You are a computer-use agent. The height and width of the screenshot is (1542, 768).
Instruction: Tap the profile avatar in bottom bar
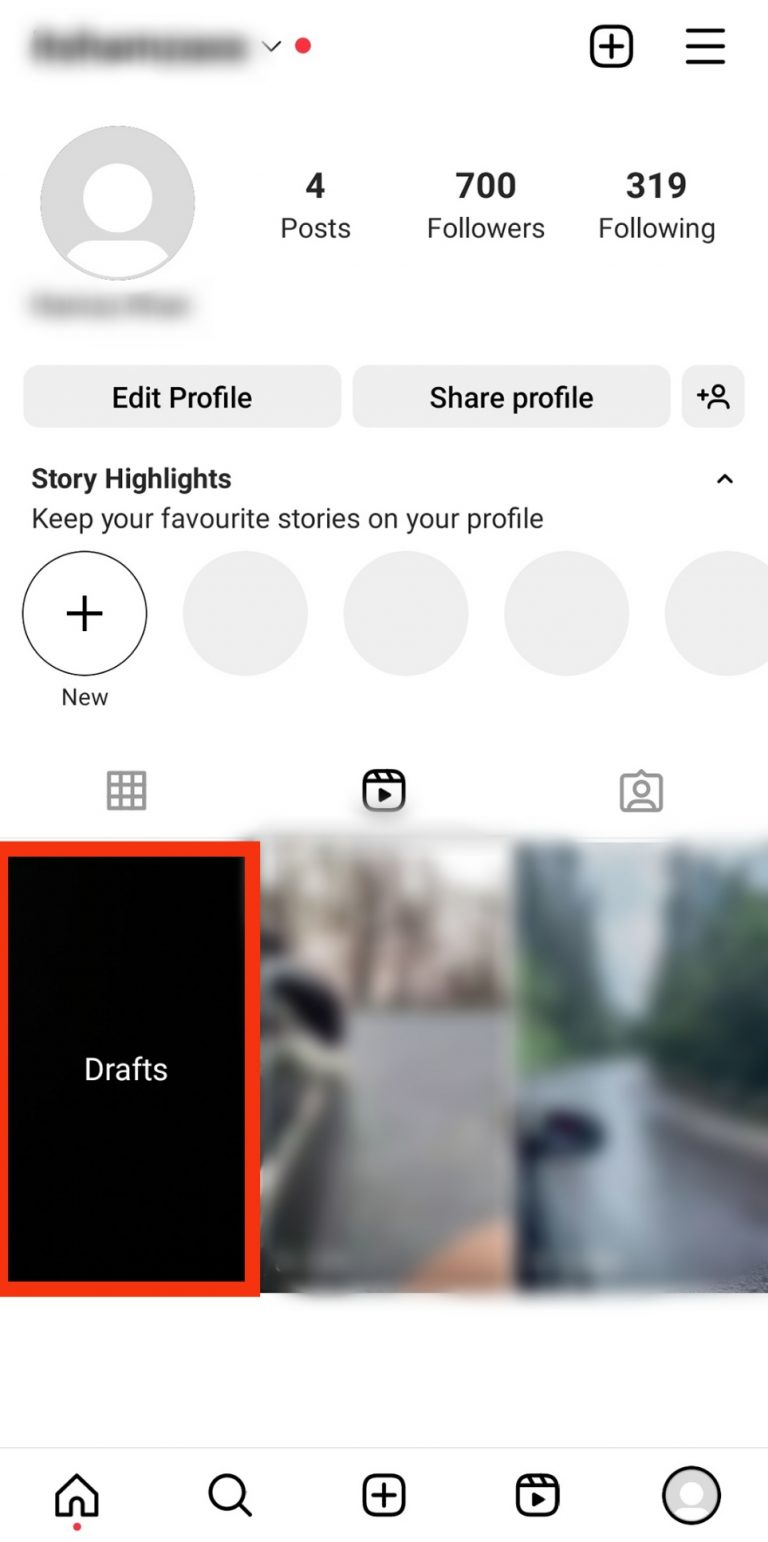point(691,1495)
